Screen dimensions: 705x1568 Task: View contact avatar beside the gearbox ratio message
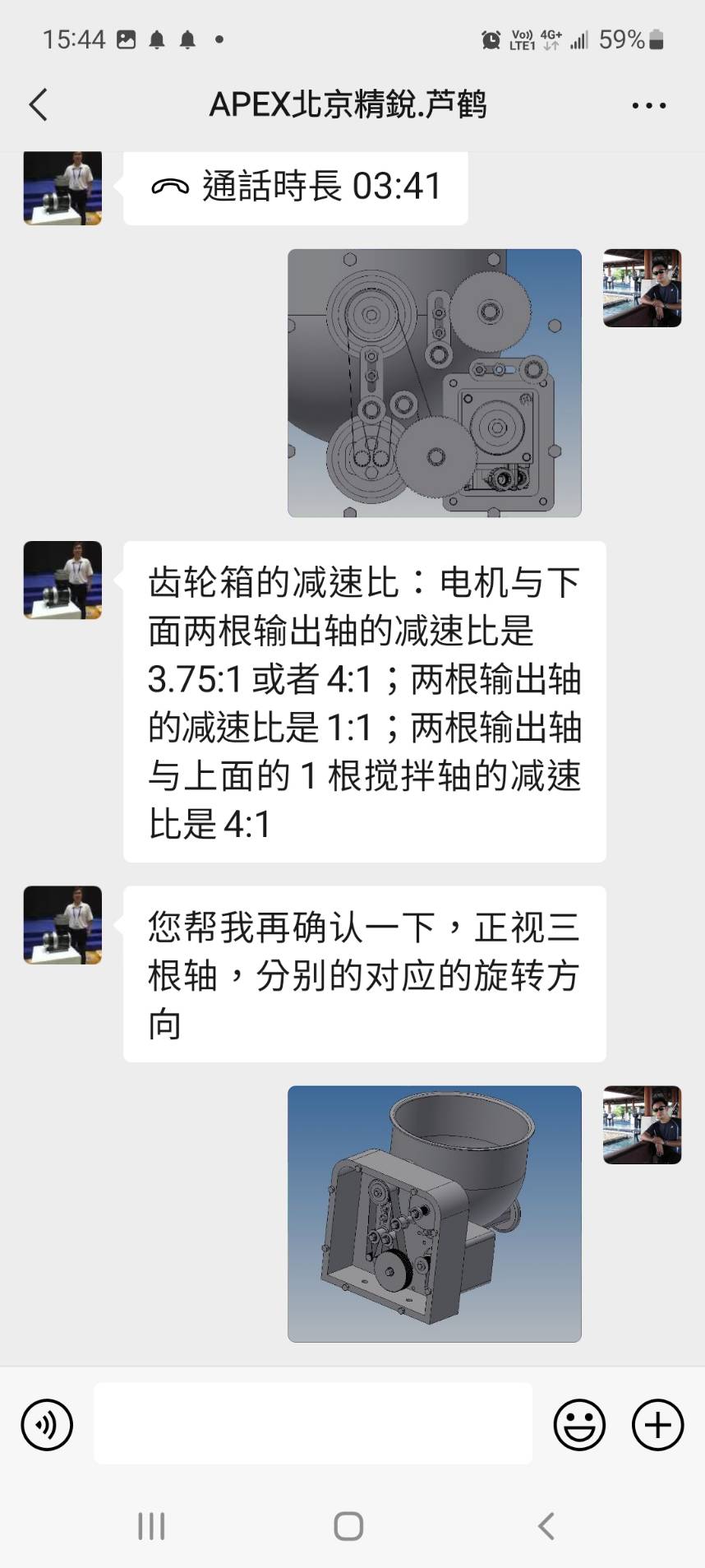point(62,580)
